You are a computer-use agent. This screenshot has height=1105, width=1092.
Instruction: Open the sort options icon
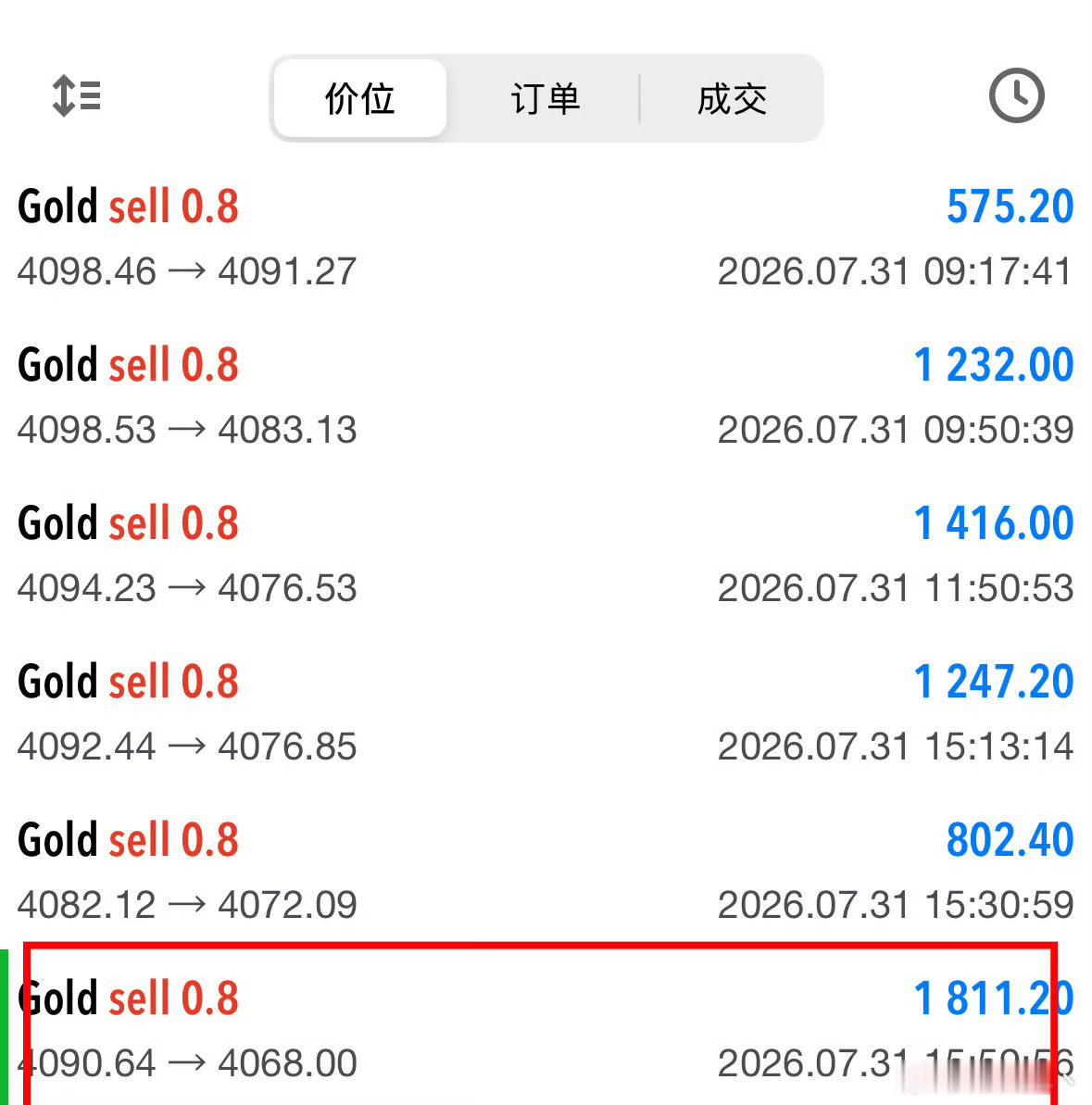(x=77, y=95)
